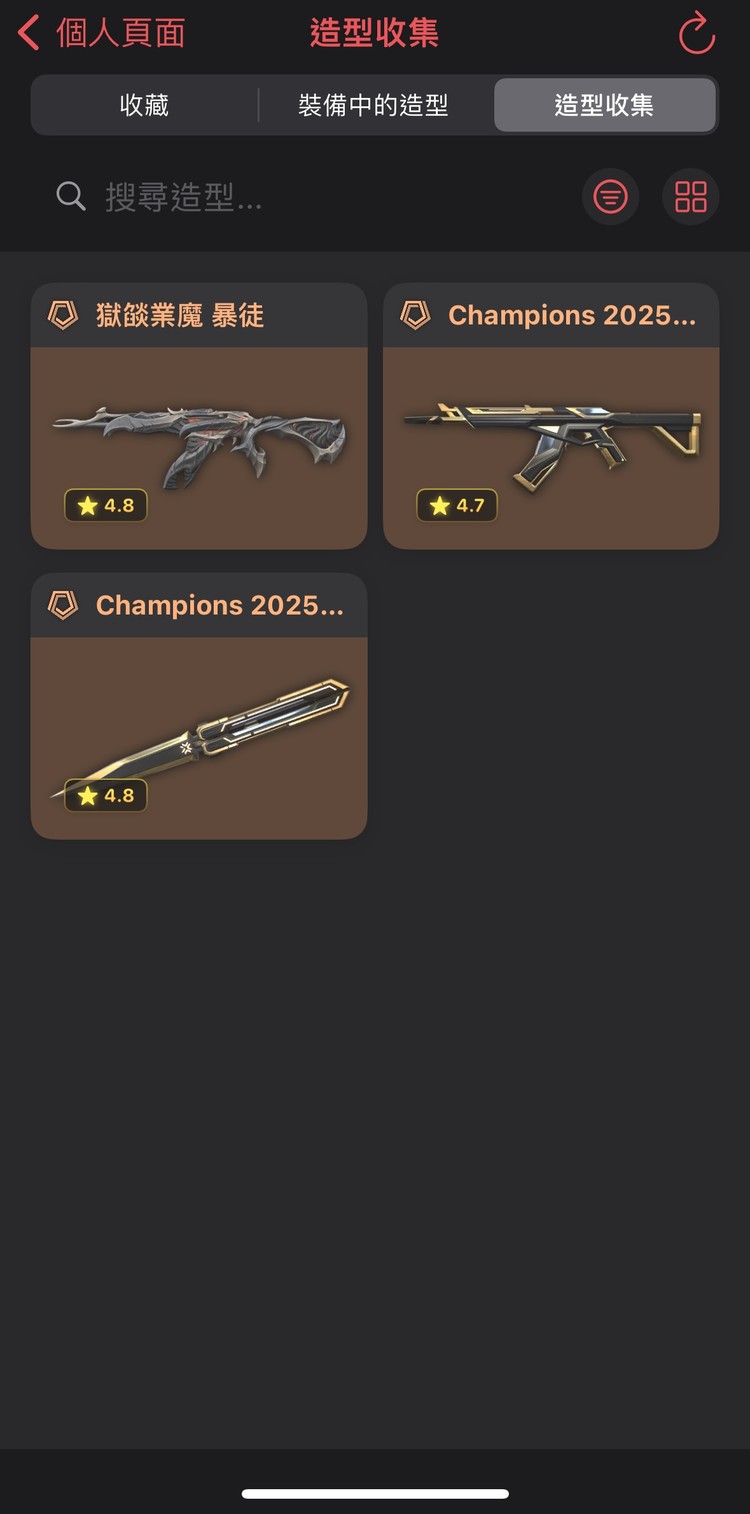Refresh the skin collection
750x1514 pixels.
click(x=696, y=34)
